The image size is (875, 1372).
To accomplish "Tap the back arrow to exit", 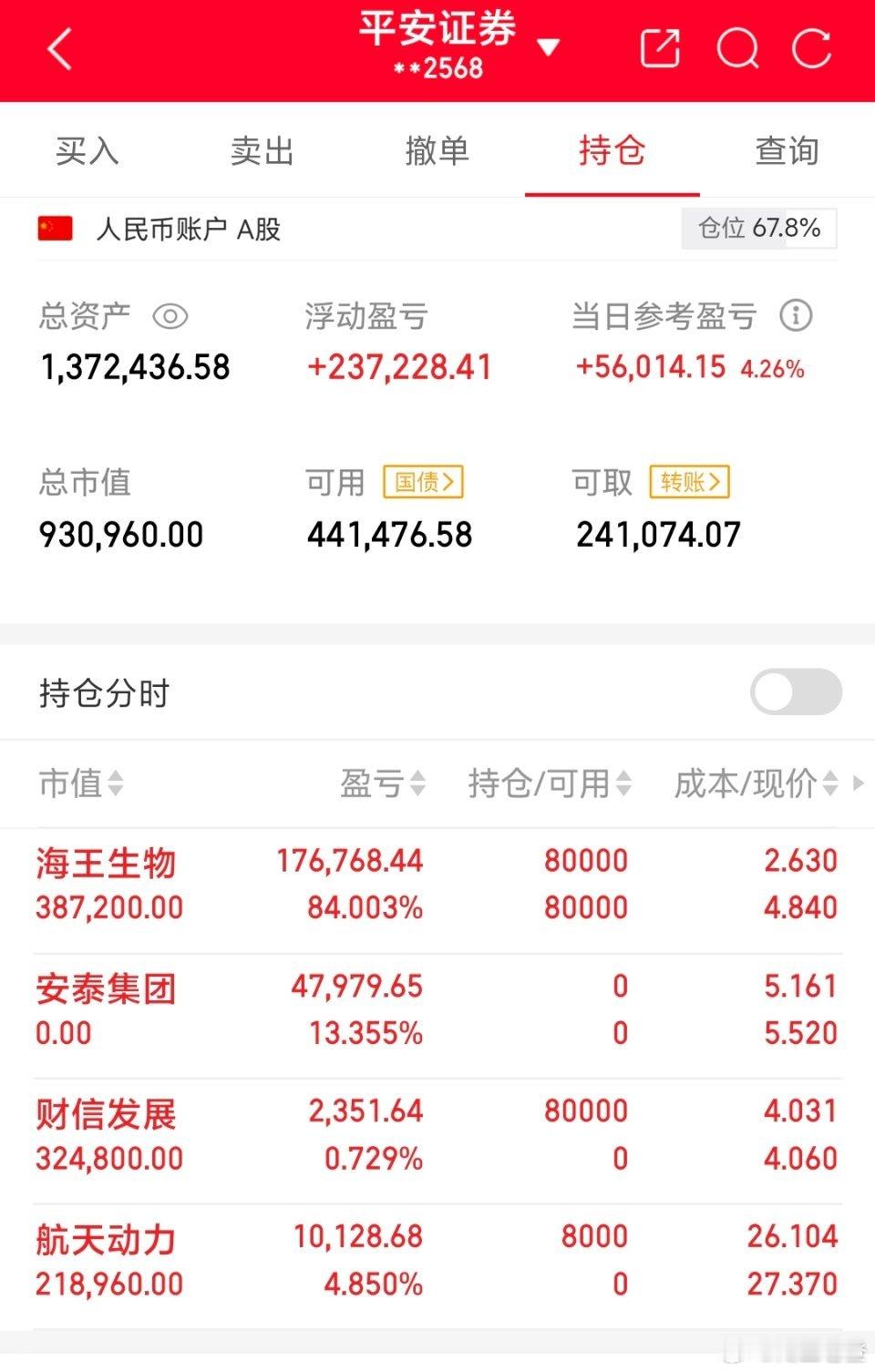I will point(59,50).
